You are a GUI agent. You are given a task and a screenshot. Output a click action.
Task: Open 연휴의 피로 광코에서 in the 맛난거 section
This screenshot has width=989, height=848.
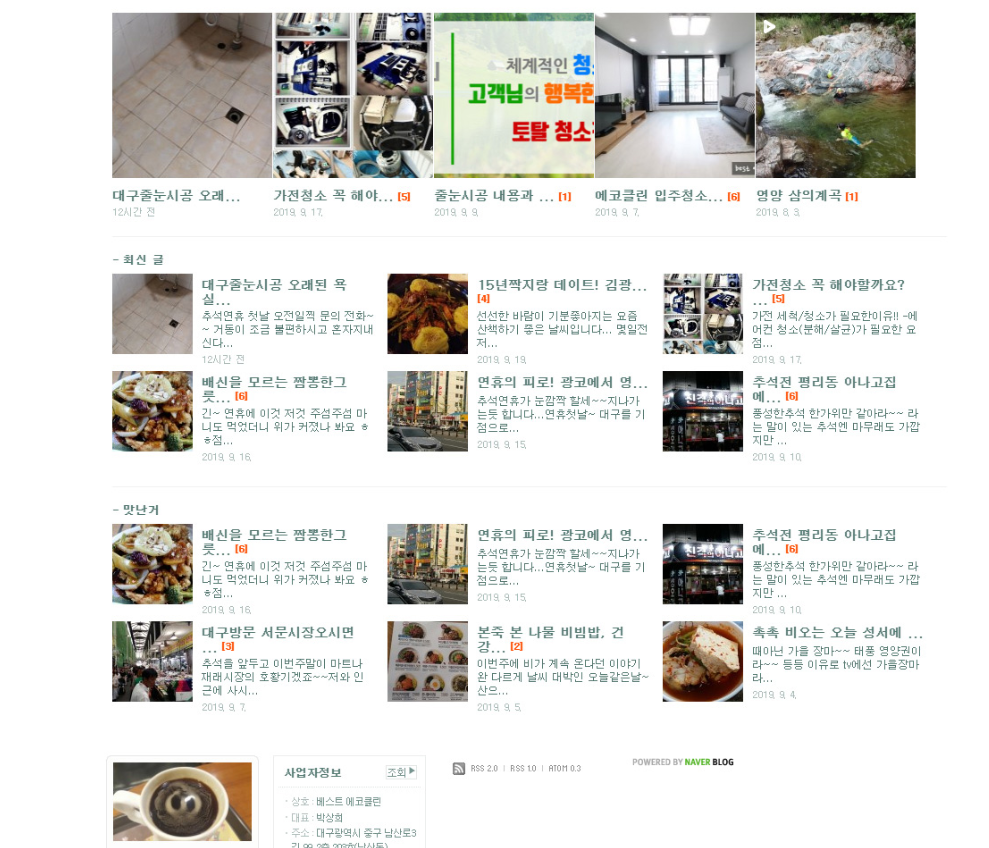coord(562,535)
